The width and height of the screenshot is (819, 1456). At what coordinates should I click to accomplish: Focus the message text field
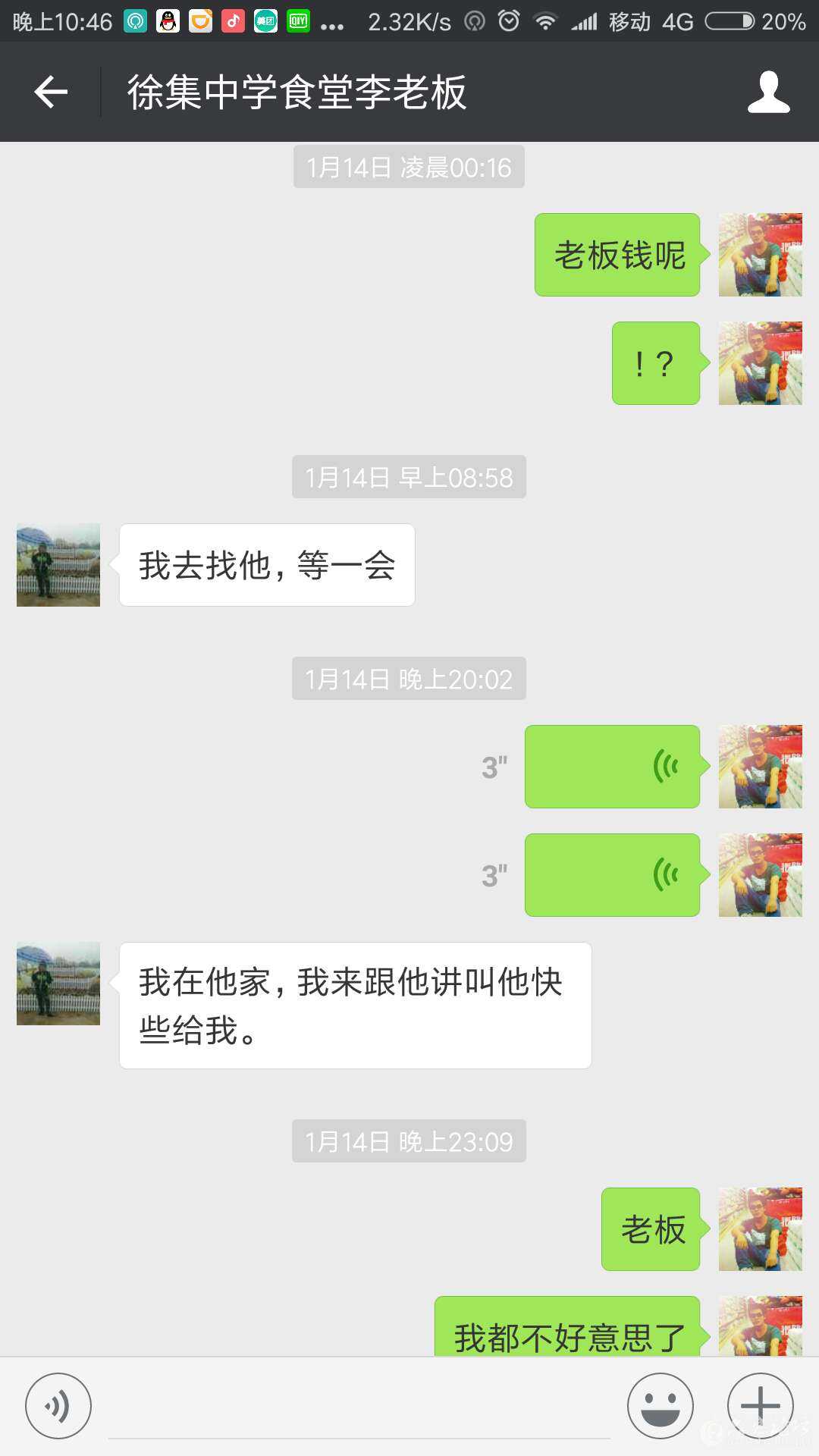pyautogui.click(x=359, y=1407)
